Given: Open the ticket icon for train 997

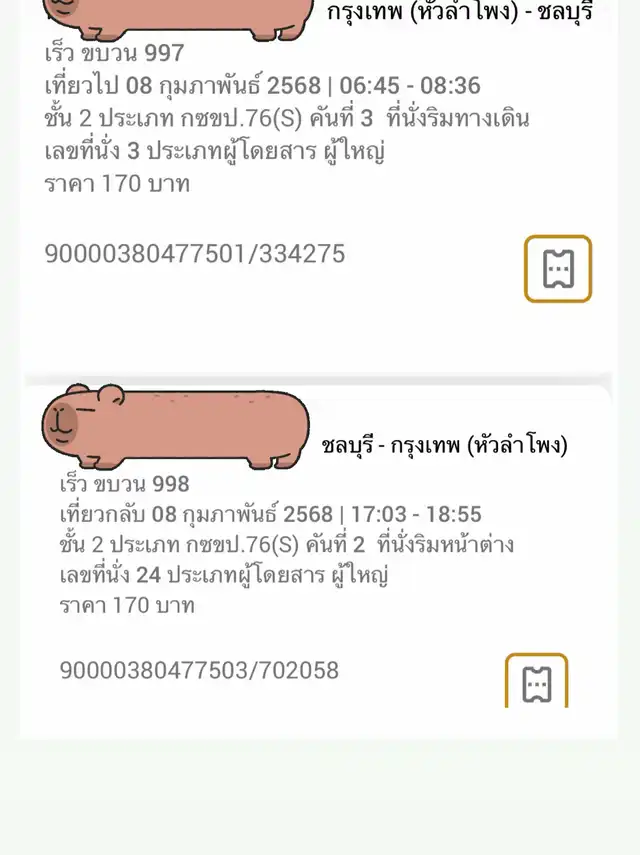Looking at the screenshot, I should (x=558, y=269).
